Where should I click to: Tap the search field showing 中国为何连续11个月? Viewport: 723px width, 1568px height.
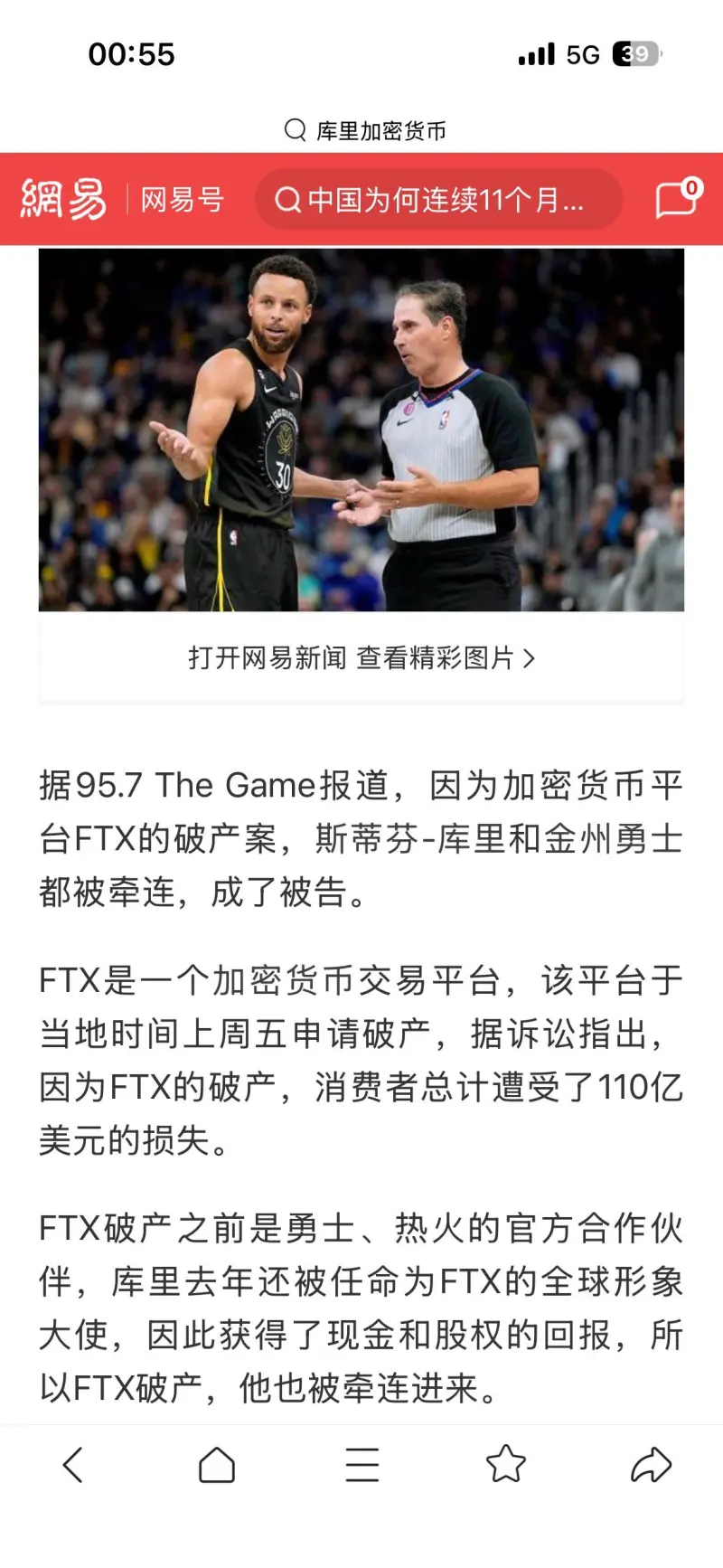click(438, 201)
